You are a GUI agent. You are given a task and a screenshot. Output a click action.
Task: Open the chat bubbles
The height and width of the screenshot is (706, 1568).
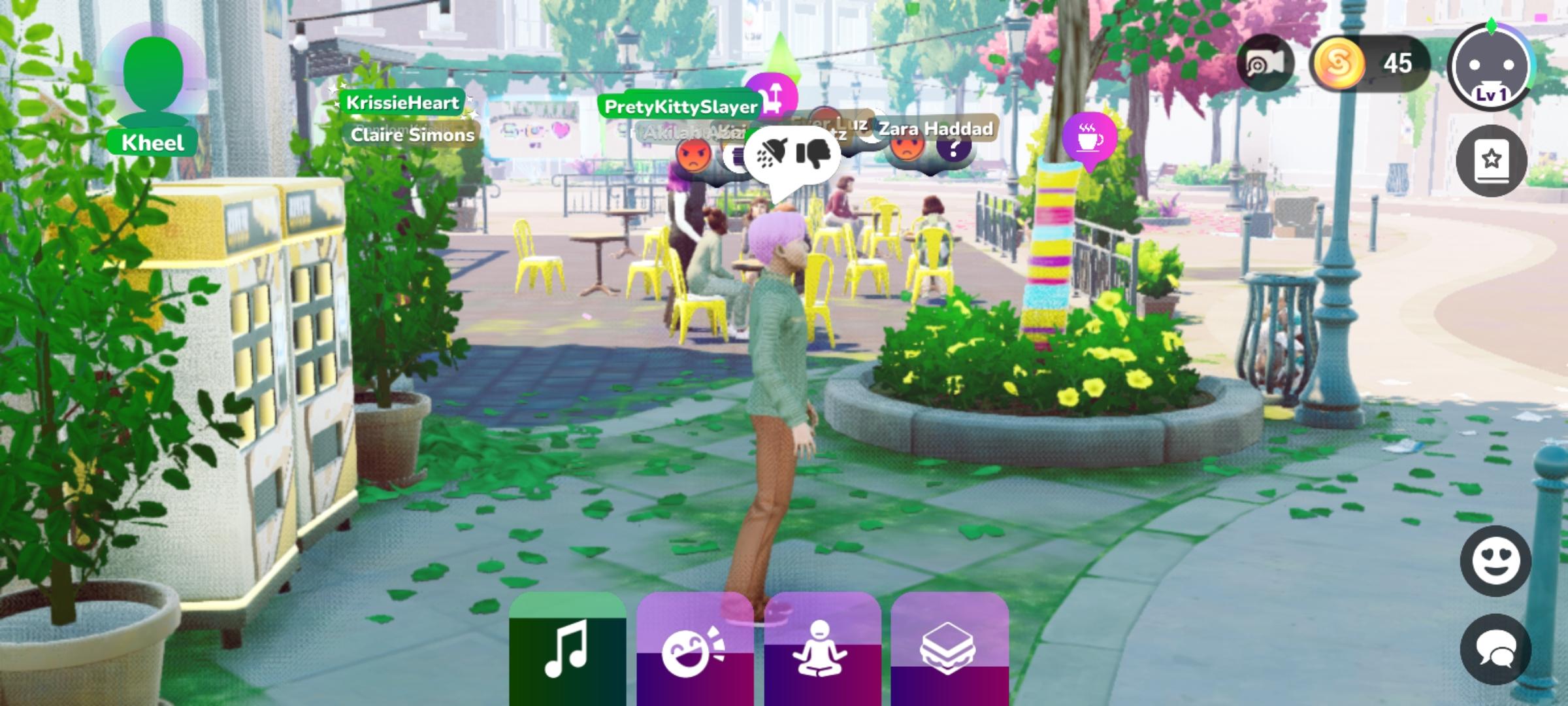coord(1495,649)
